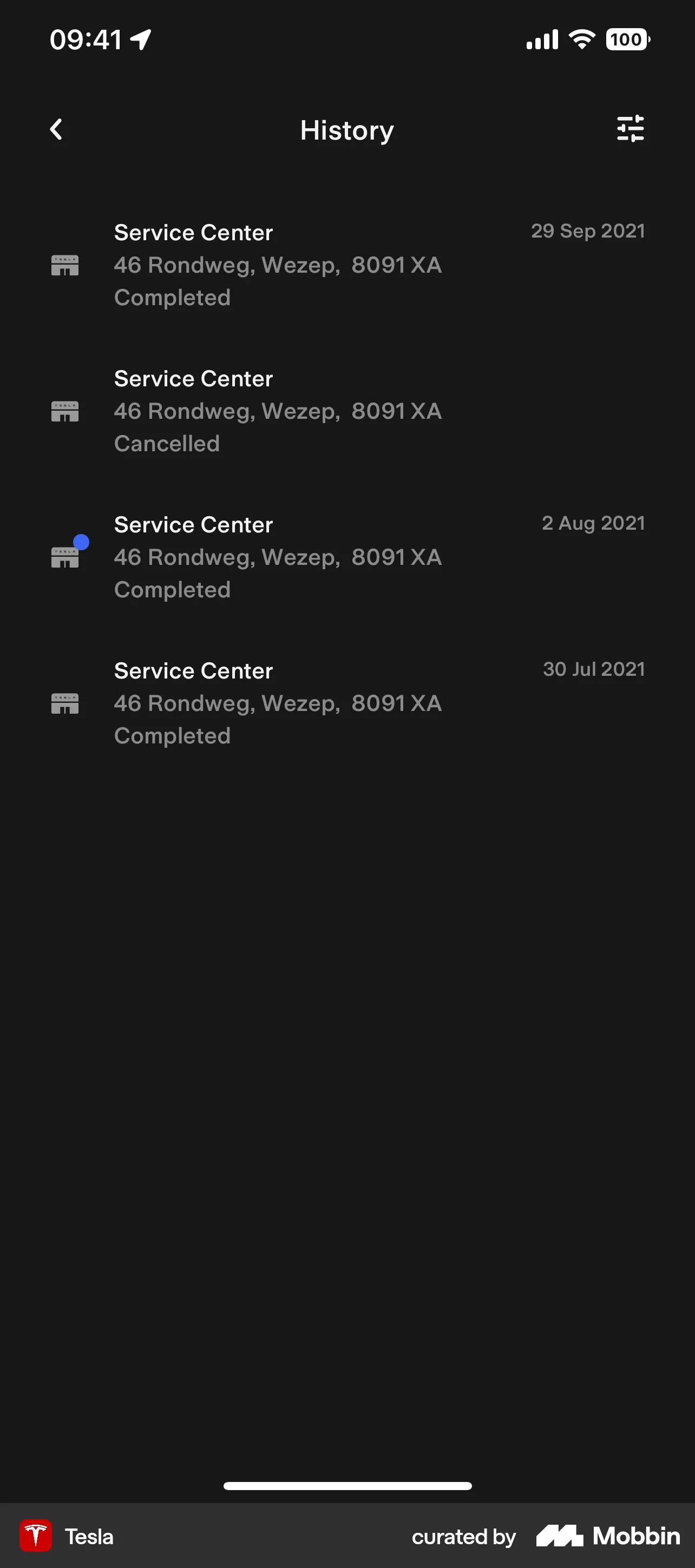Select the building icon with blue unread dot
The width and height of the screenshot is (695, 1568).
pyautogui.click(x=64, y=557)
